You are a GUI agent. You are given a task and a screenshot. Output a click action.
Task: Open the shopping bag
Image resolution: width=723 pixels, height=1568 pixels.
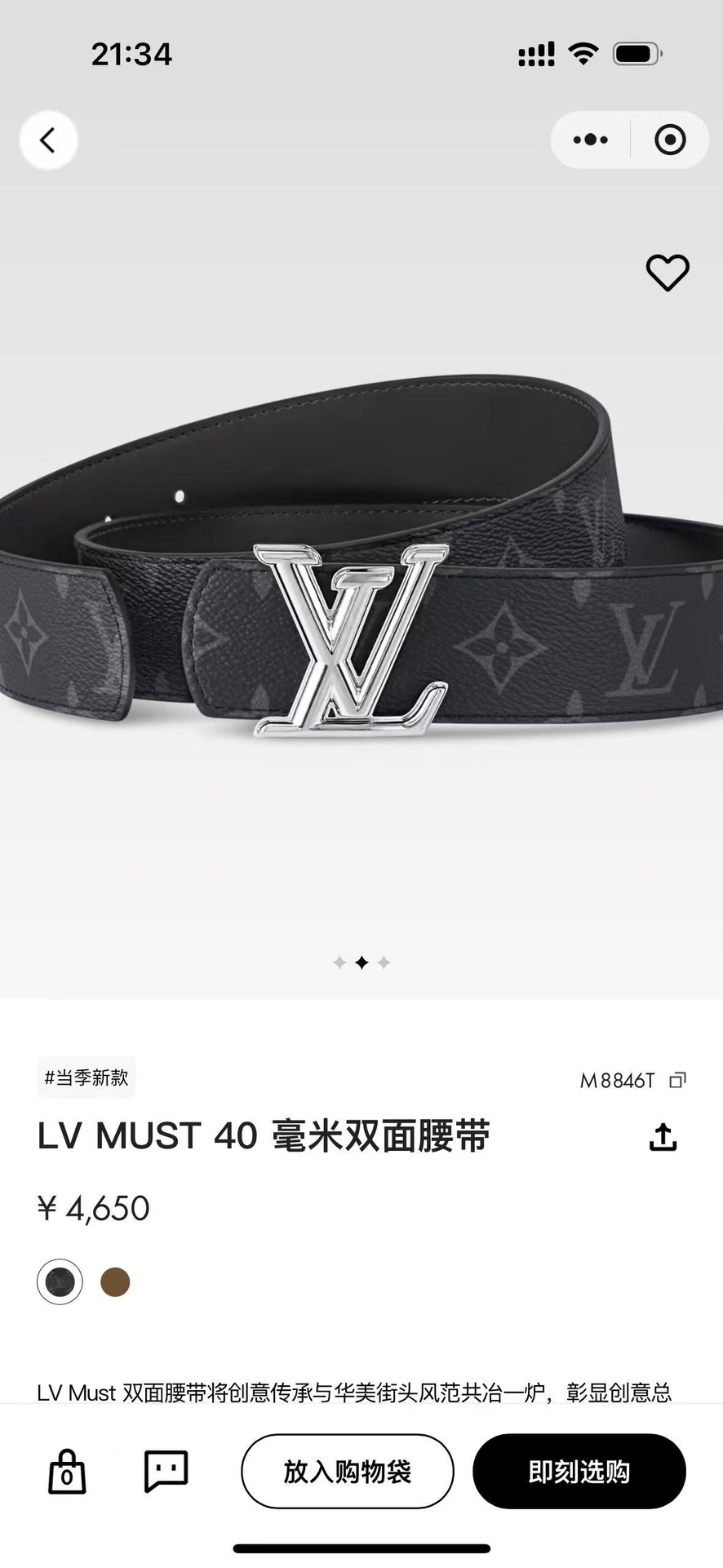(x=67, y=1472)
